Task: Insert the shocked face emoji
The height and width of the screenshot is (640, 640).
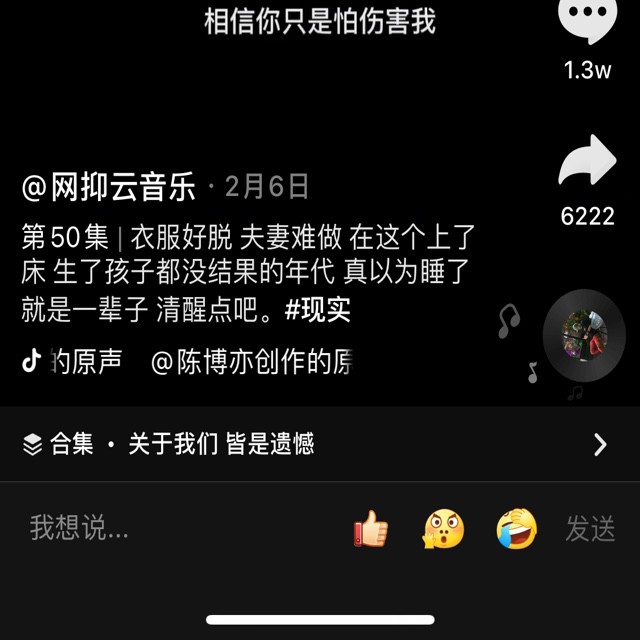Action: [444, 529]
